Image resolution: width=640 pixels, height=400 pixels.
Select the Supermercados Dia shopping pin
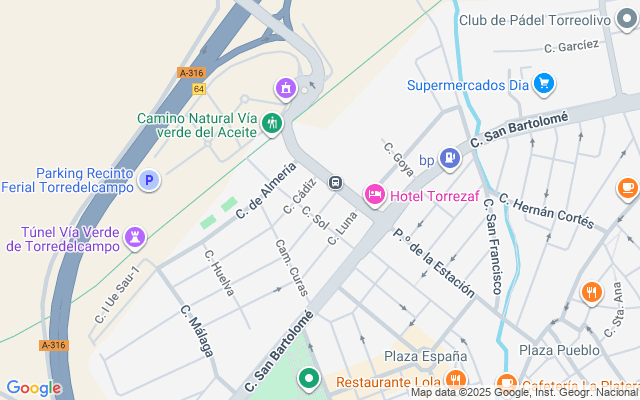[543, 83]
